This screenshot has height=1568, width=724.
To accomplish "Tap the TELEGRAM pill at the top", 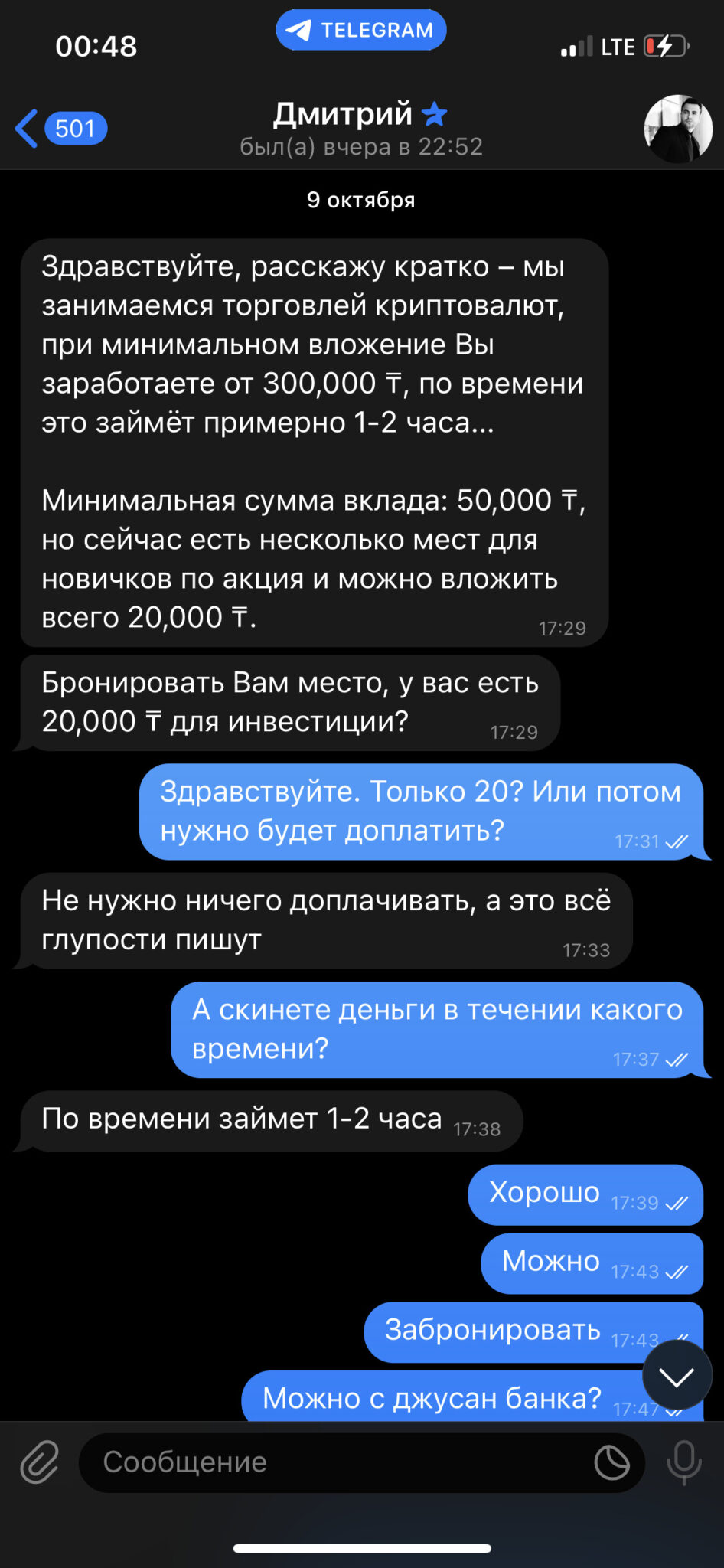I will (x=361, y=30).
